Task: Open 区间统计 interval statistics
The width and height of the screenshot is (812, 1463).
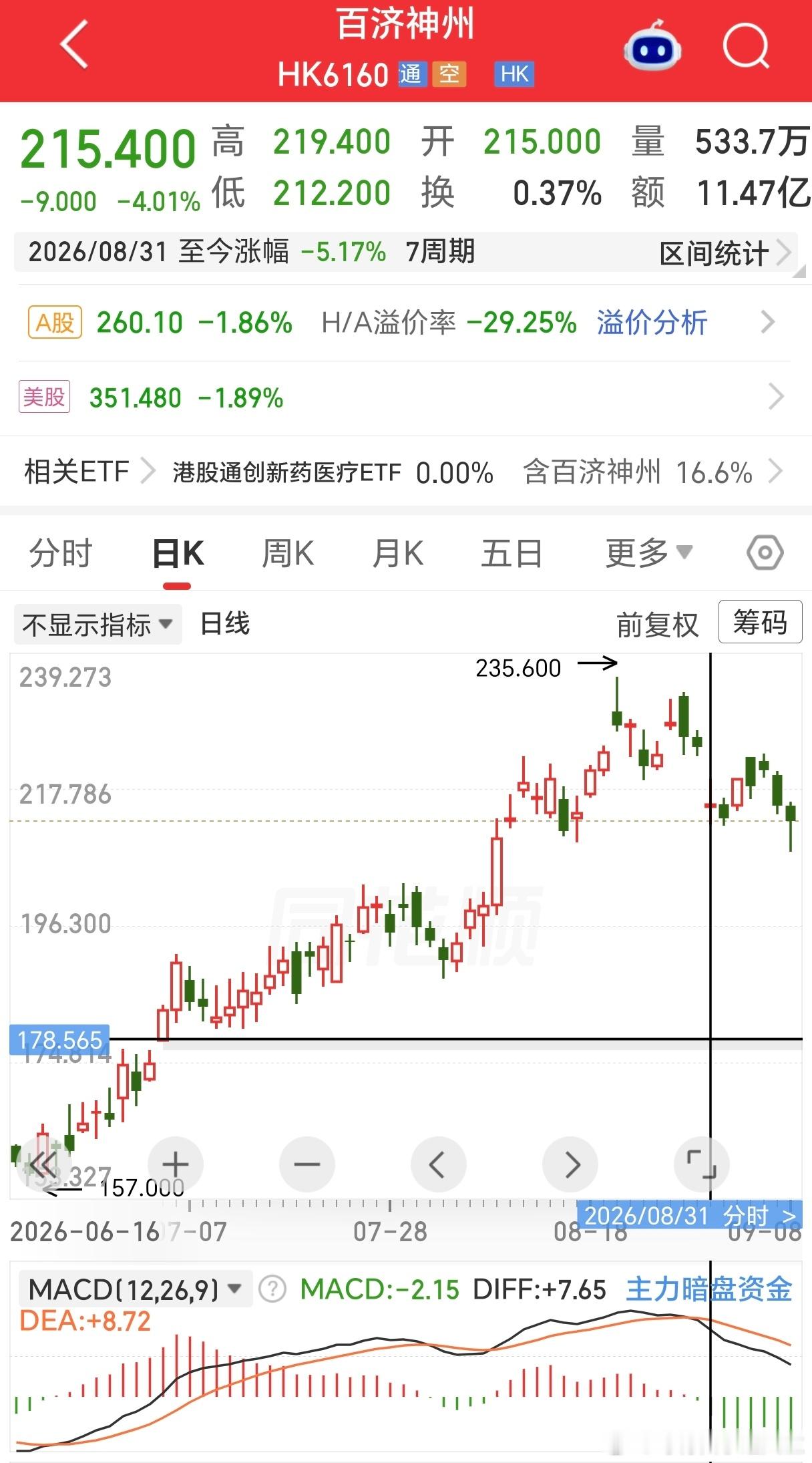Action: 725,253
